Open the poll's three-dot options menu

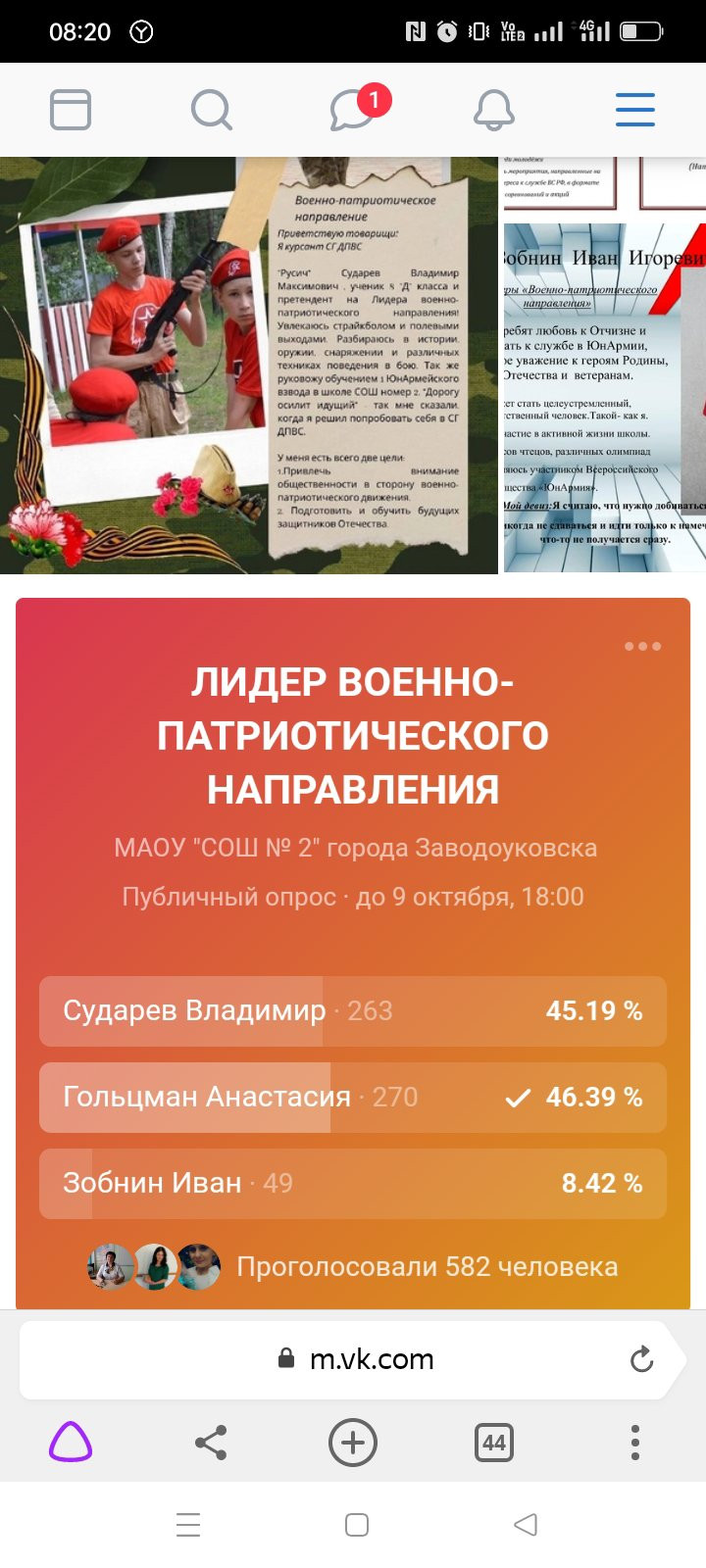click(642, 646)
